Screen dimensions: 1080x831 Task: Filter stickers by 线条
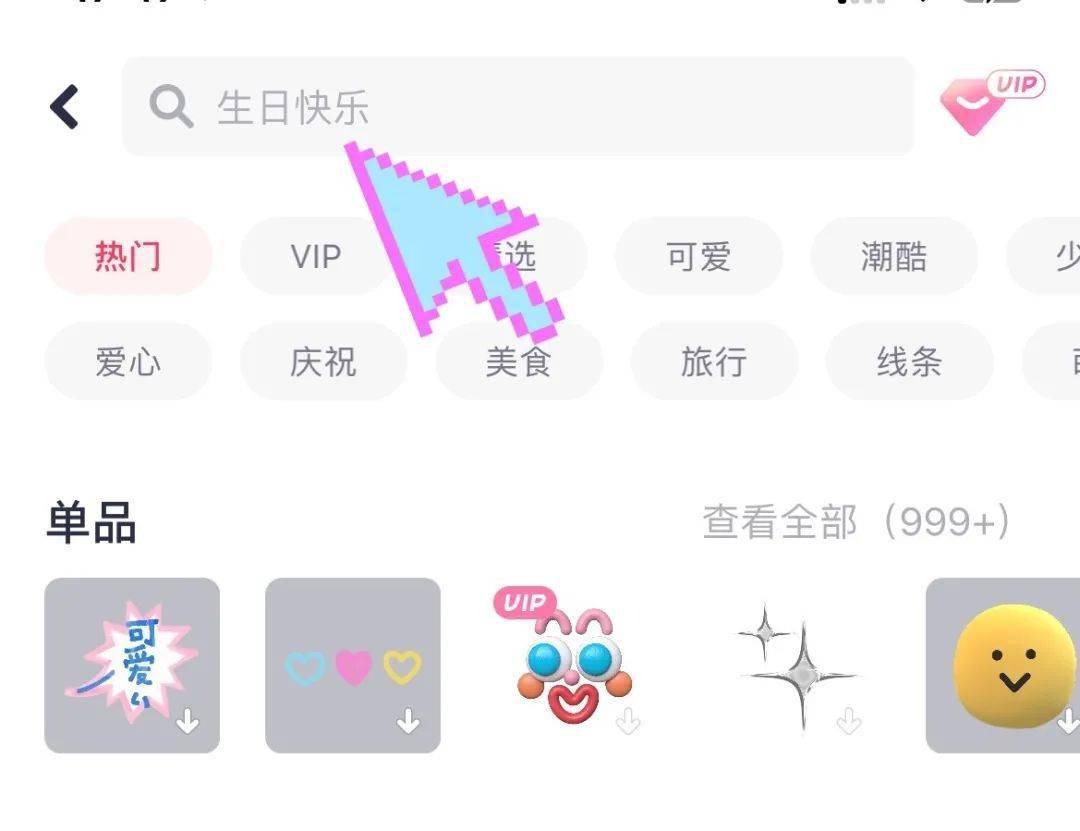(x=909, y=361)
